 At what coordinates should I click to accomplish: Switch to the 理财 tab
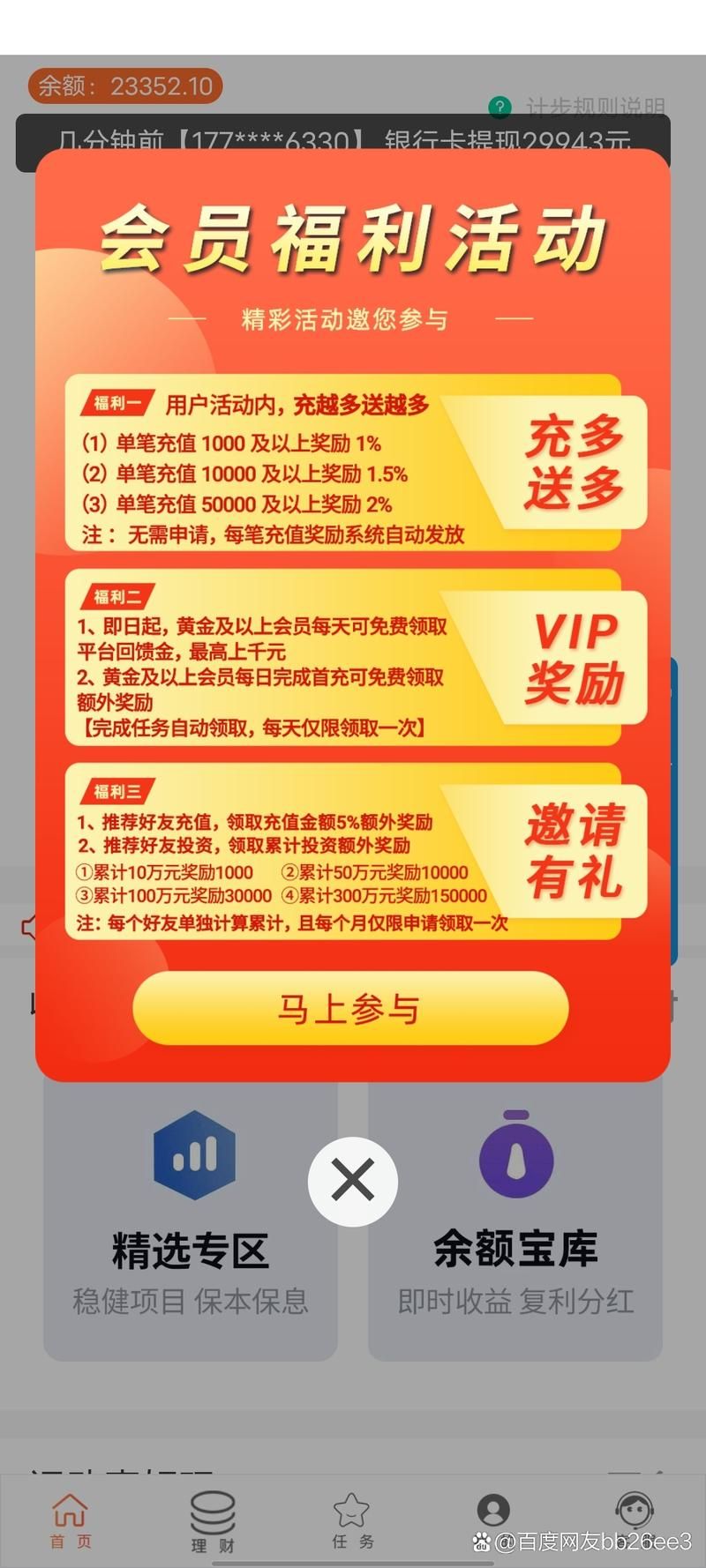[213, 1520]
